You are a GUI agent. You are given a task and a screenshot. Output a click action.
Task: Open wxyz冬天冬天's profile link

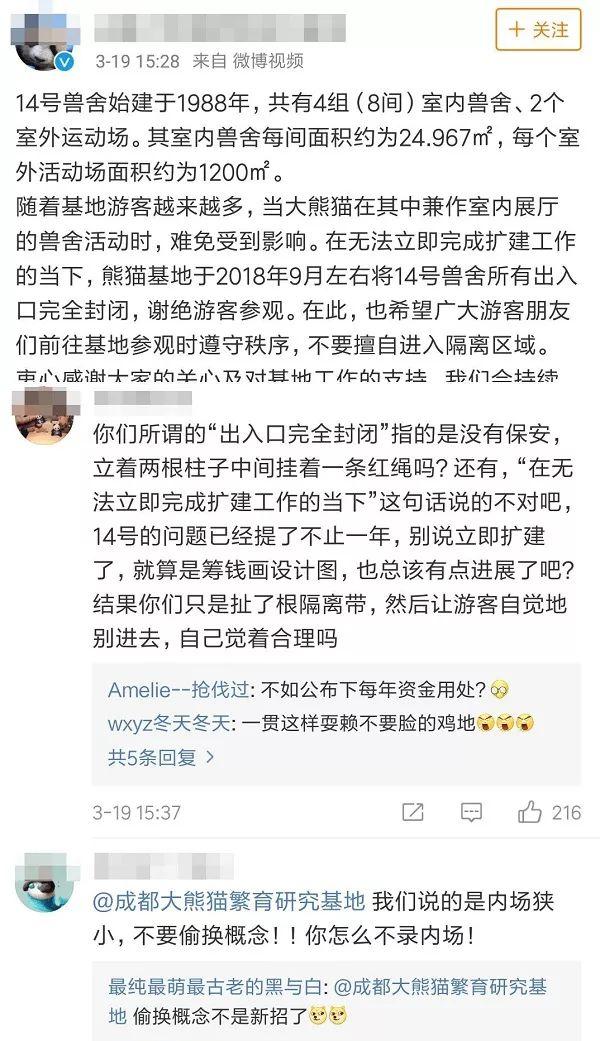point(169,722)
